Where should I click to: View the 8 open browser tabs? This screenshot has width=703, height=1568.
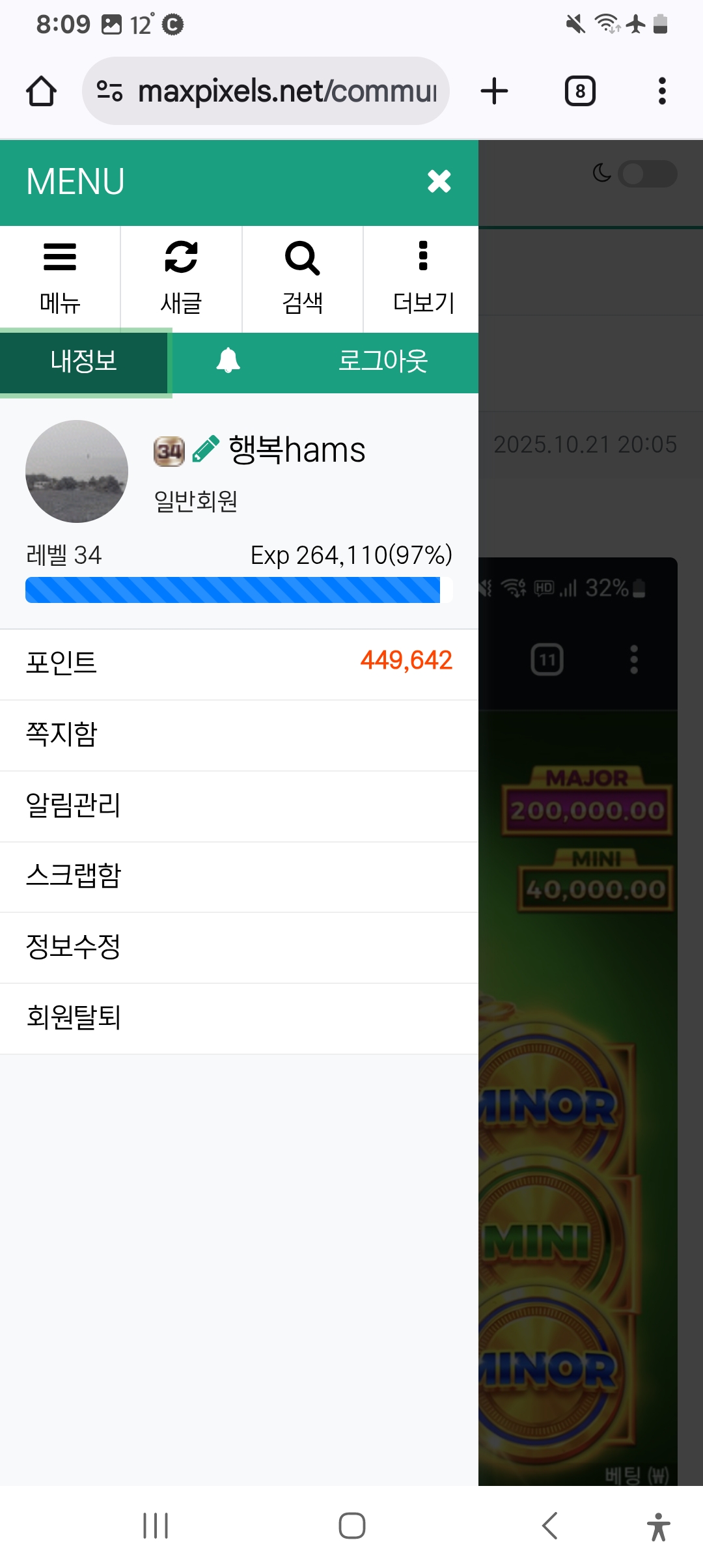579,91
